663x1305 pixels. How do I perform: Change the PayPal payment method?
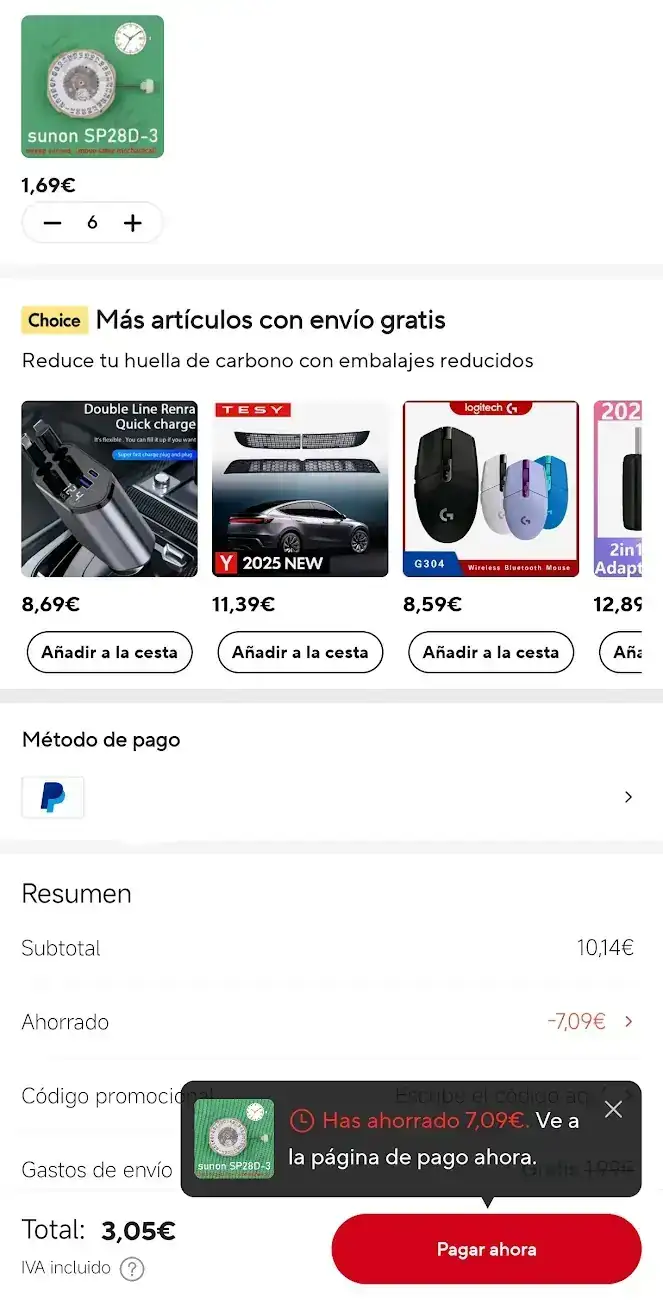point(628,797)
